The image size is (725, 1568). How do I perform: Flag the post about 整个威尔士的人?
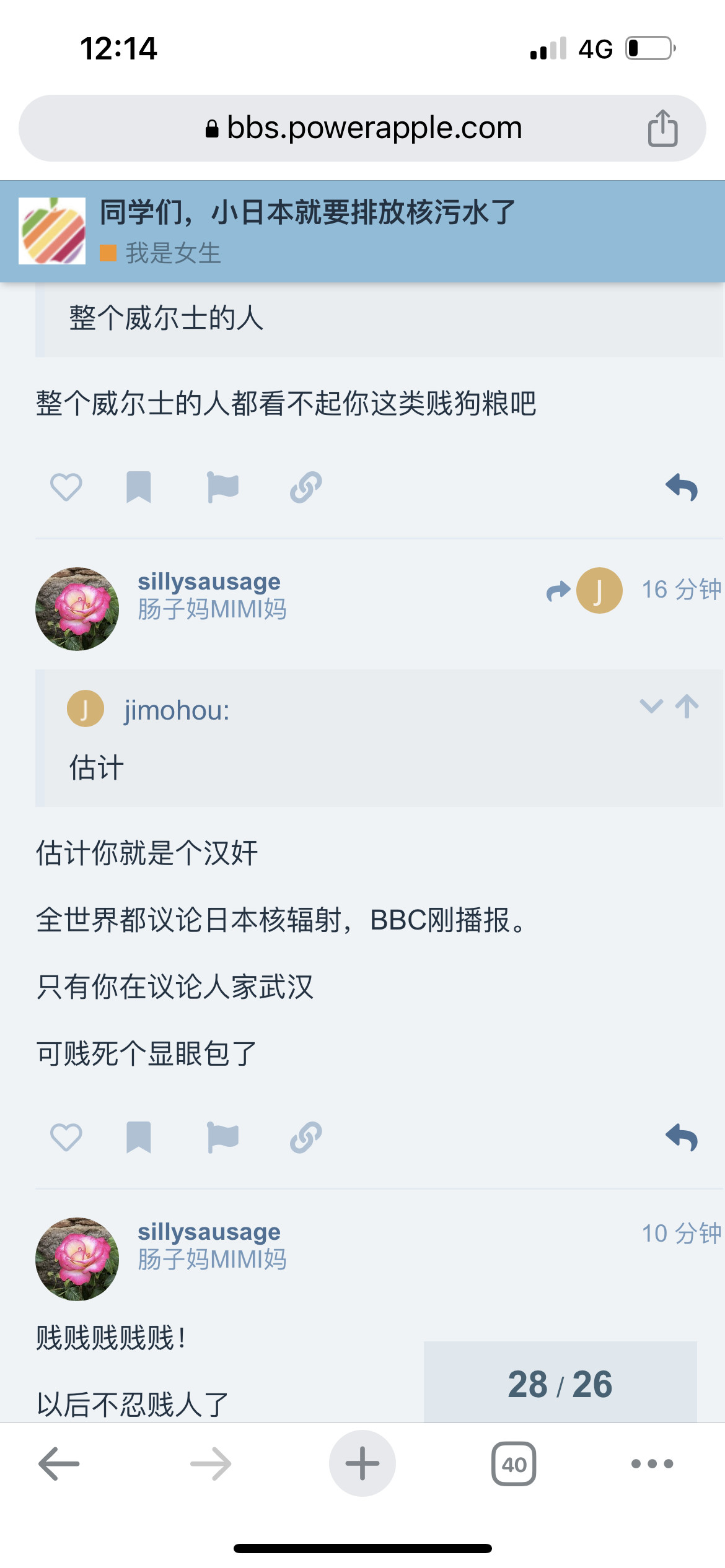coord(222,487)
